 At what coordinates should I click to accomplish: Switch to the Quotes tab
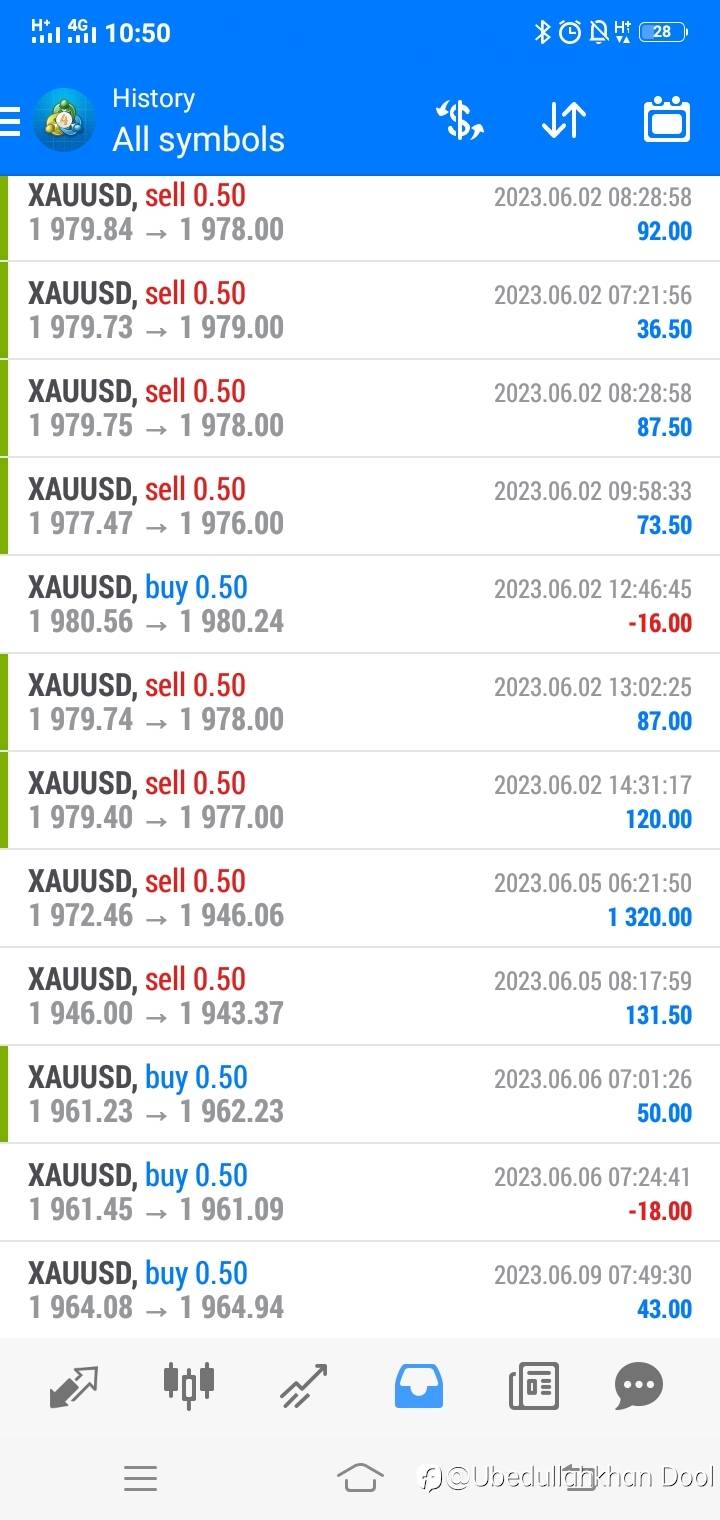tap(74, 1387)
